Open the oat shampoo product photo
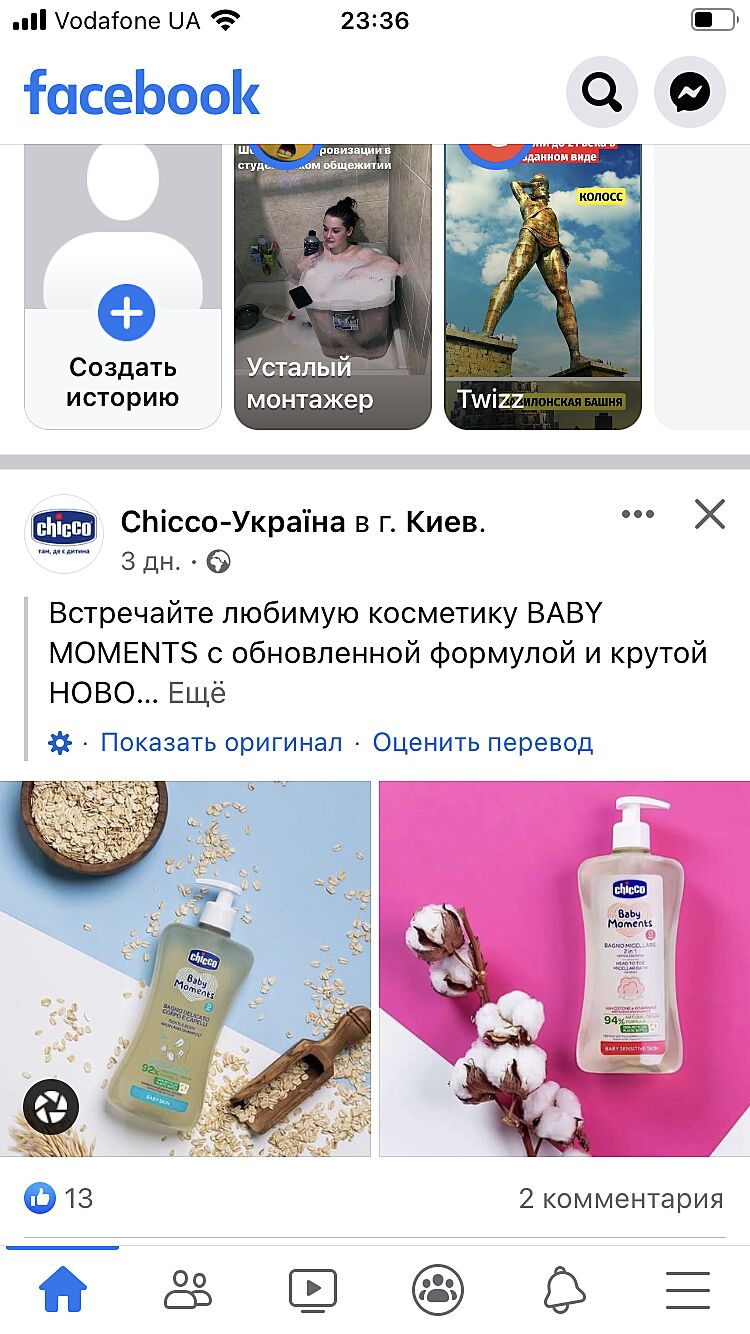The height and width of the screenshot is (1334, 750). (185, 968)
